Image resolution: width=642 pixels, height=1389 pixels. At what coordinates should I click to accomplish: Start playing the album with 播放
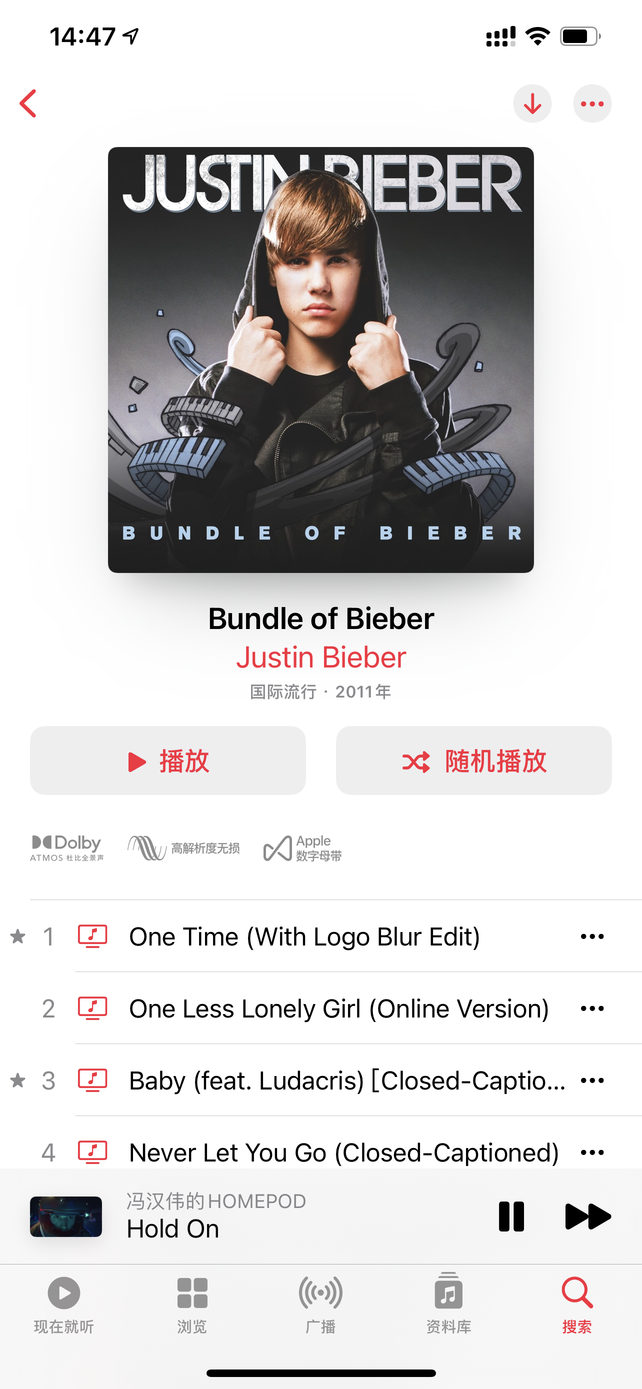click(x=168, y=761)
